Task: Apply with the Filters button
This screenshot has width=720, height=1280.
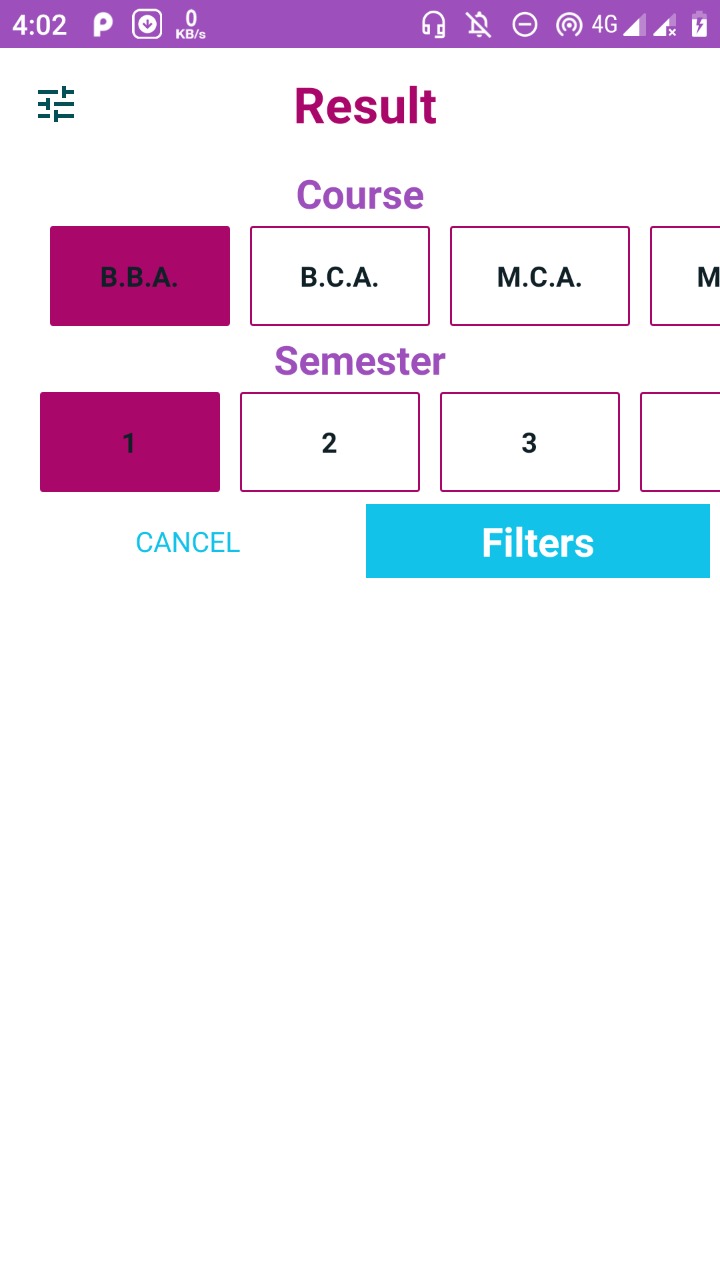Action: (538, 541)
